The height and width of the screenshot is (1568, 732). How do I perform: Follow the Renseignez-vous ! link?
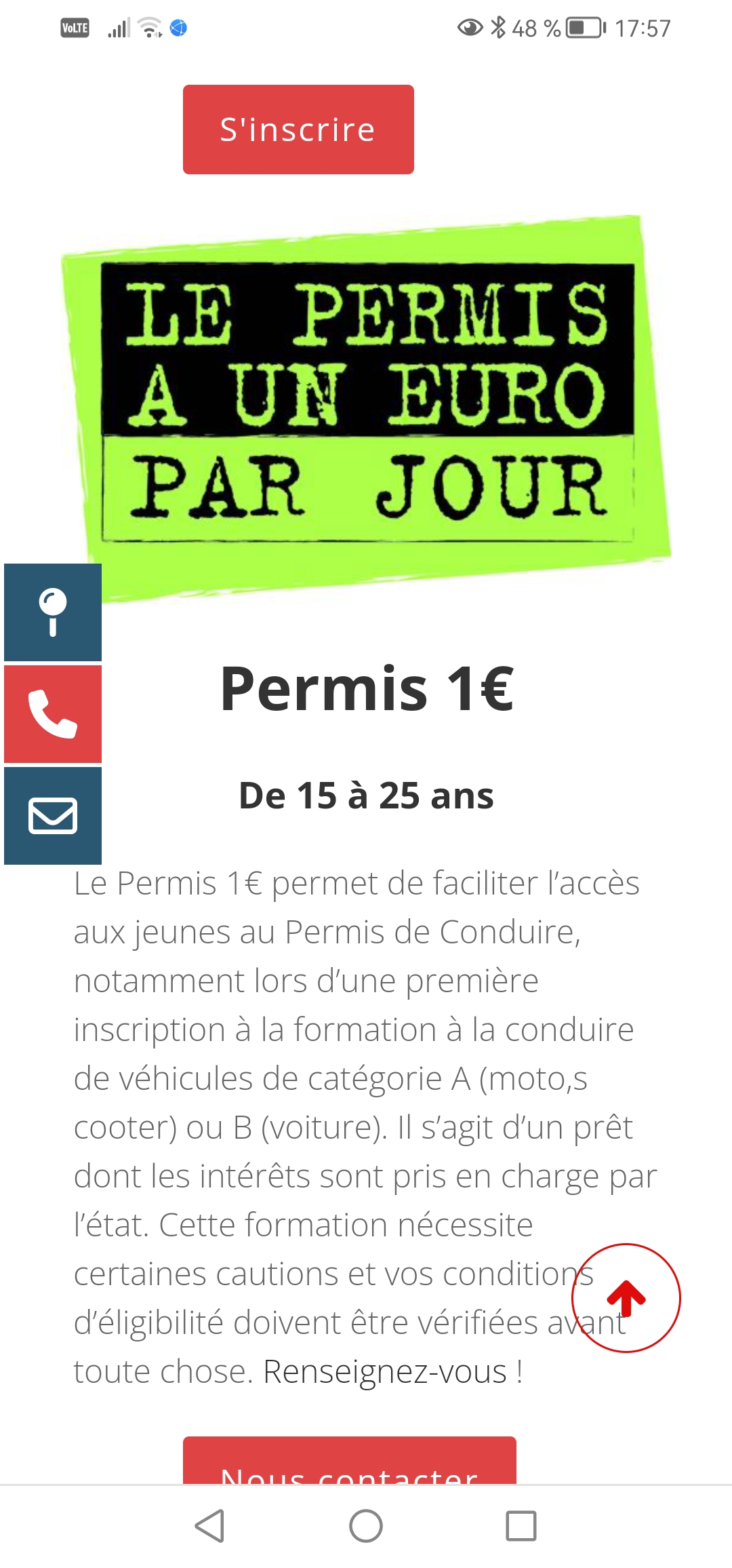coord(392,1372)
